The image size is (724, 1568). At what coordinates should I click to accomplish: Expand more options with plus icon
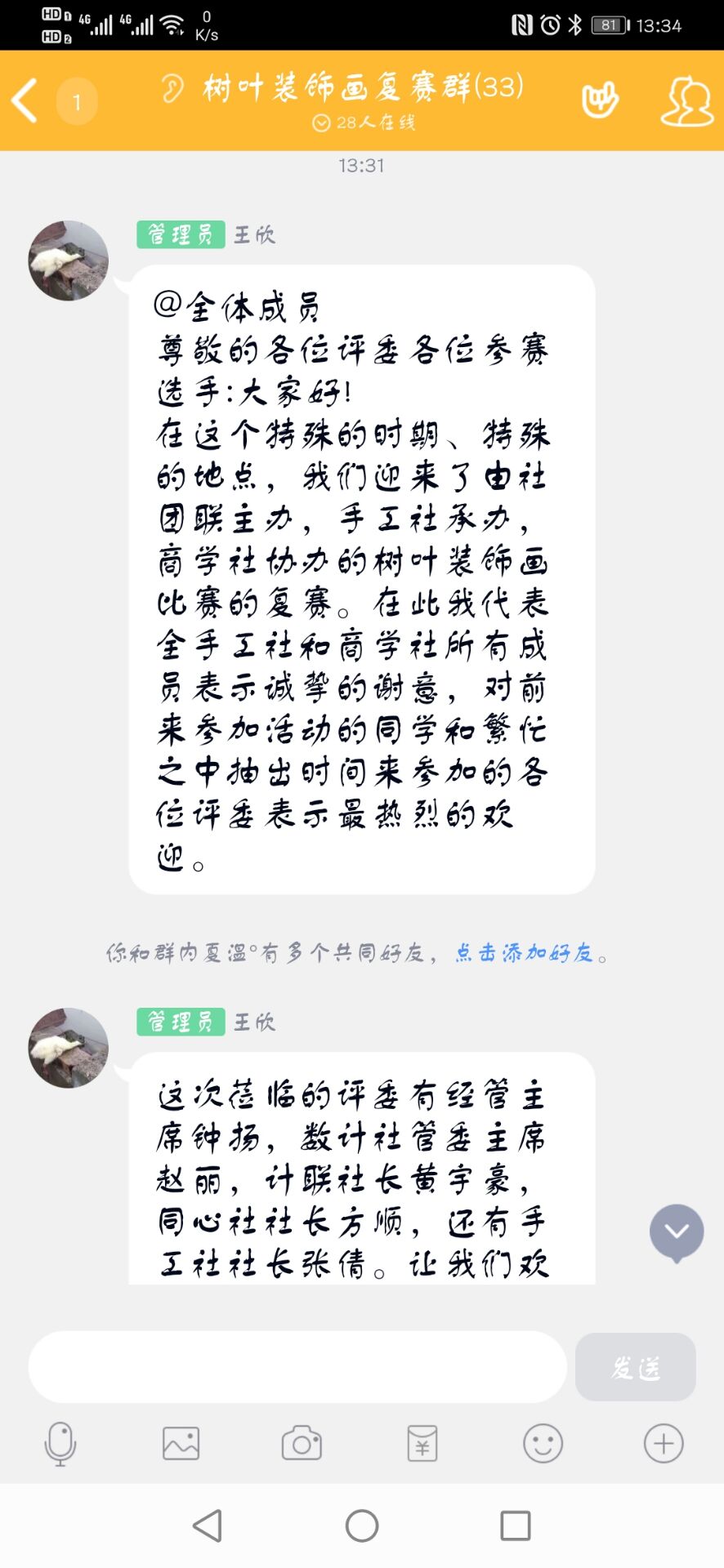click(663, 1443)
